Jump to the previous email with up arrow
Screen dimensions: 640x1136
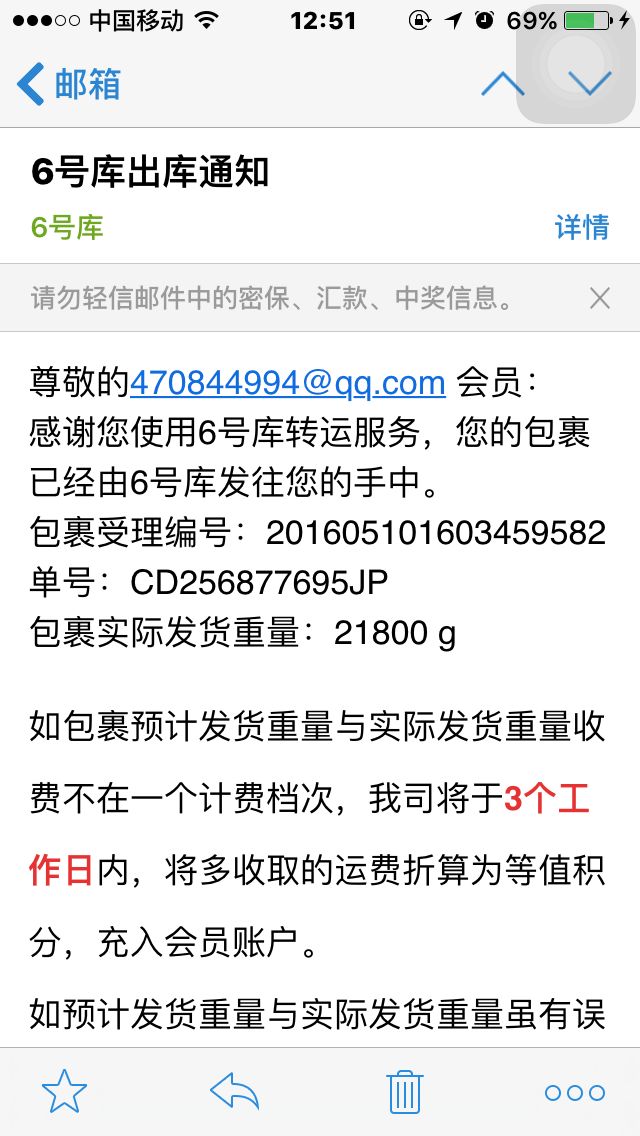tap(502, 84)
